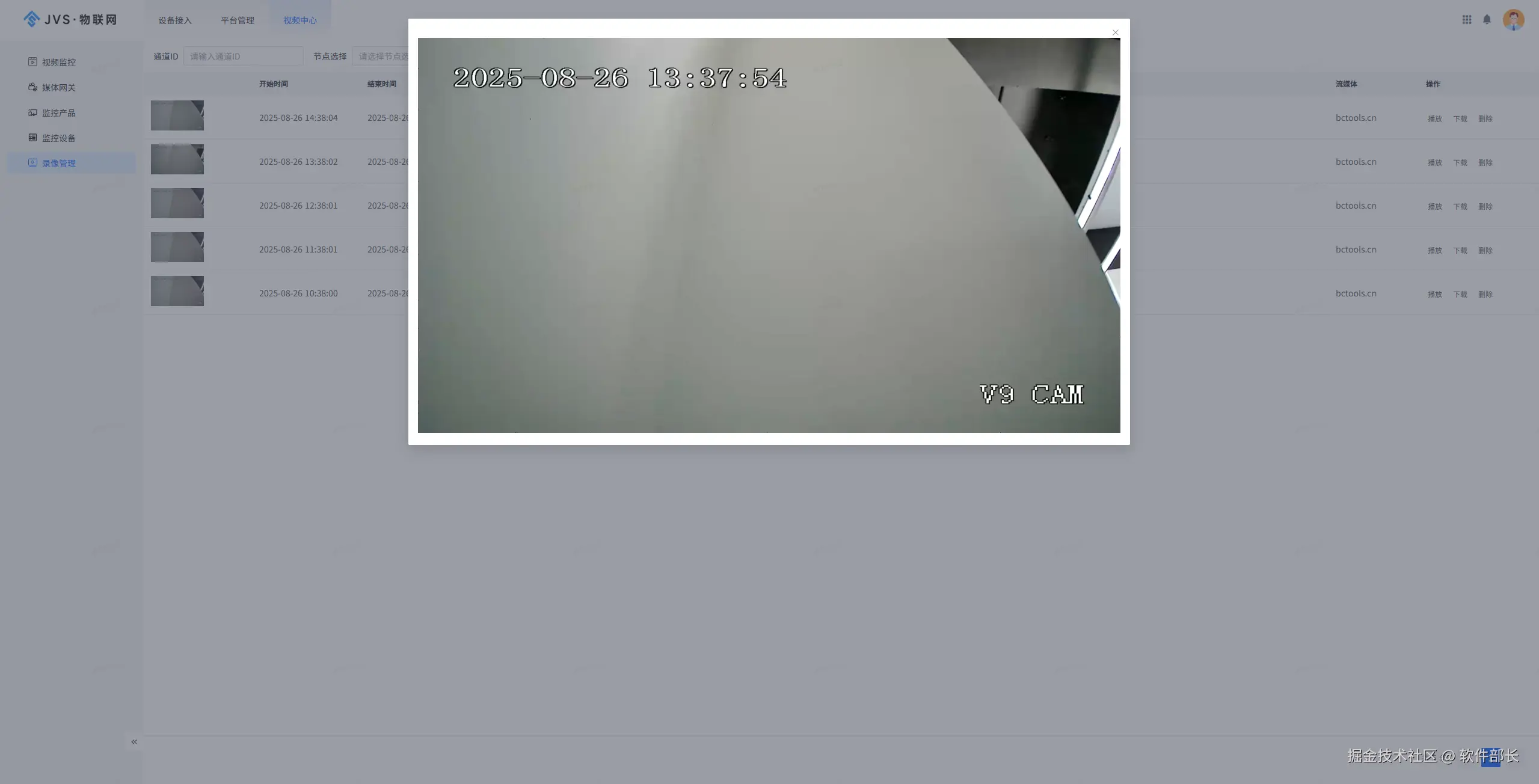The image size is (1539, 784).
Task: Play the 11:38:01 recording
Action: coord(1434,250)
